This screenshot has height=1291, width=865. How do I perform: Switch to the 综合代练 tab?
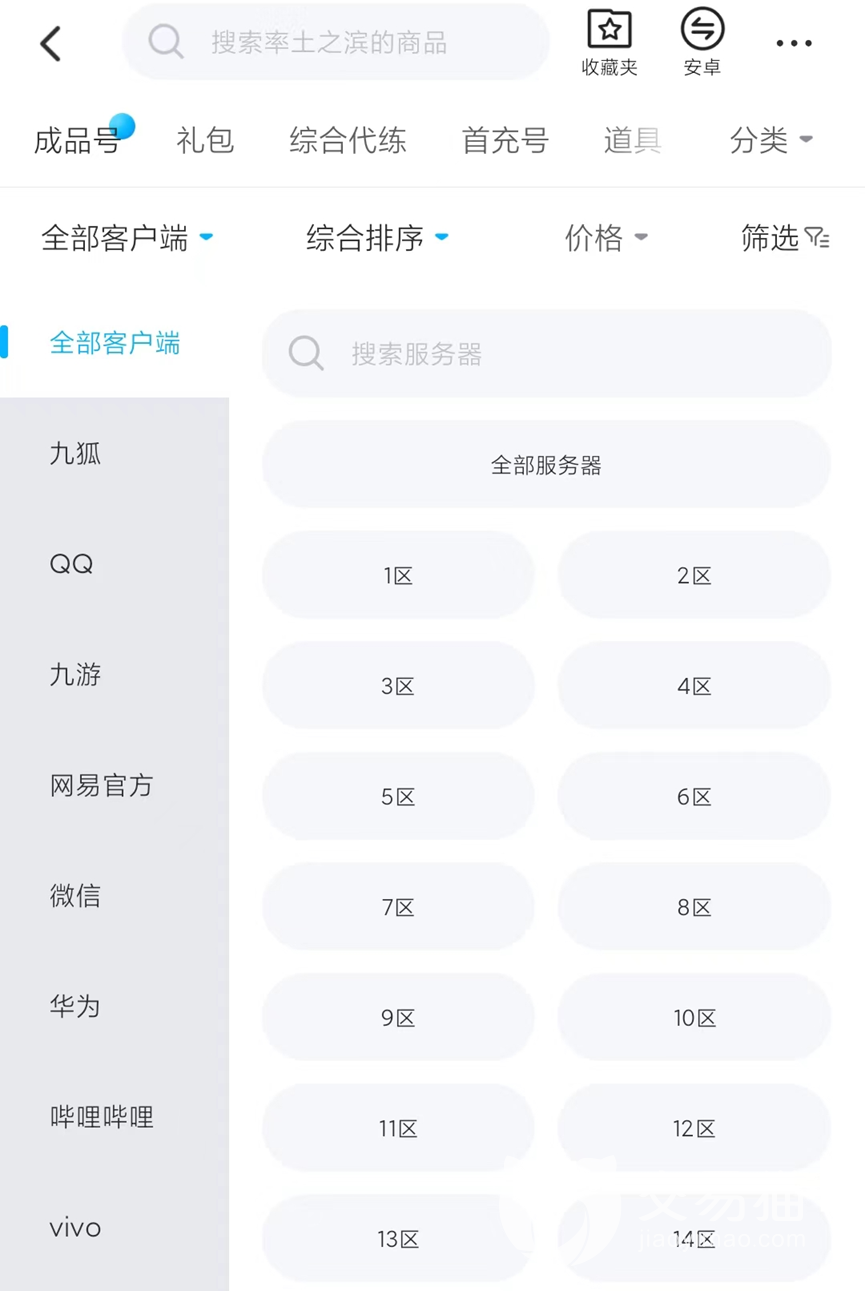coord(348,140)
